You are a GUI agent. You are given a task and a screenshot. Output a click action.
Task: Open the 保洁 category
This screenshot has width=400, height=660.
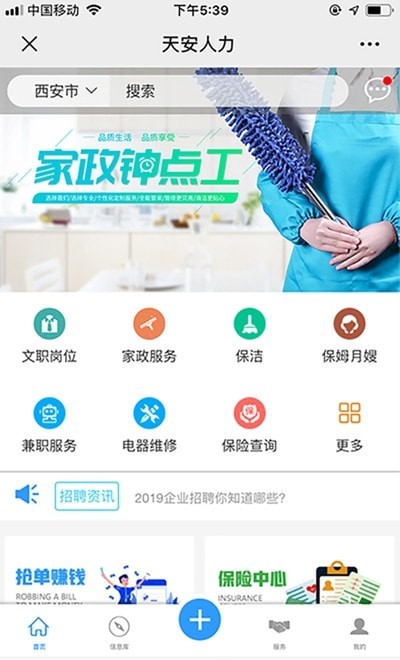(x=249, y=335)
